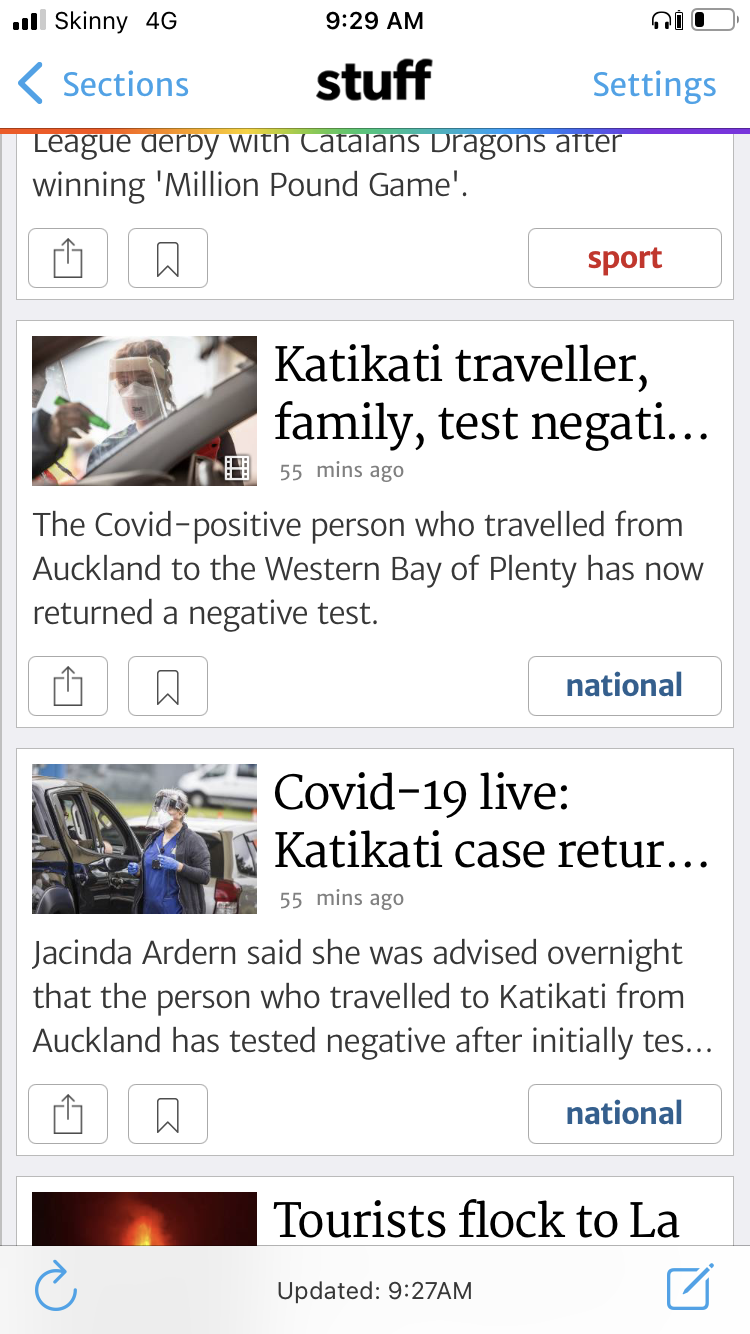
Task: Share the Million Pound Game article
Action: [x=68, y=258]
